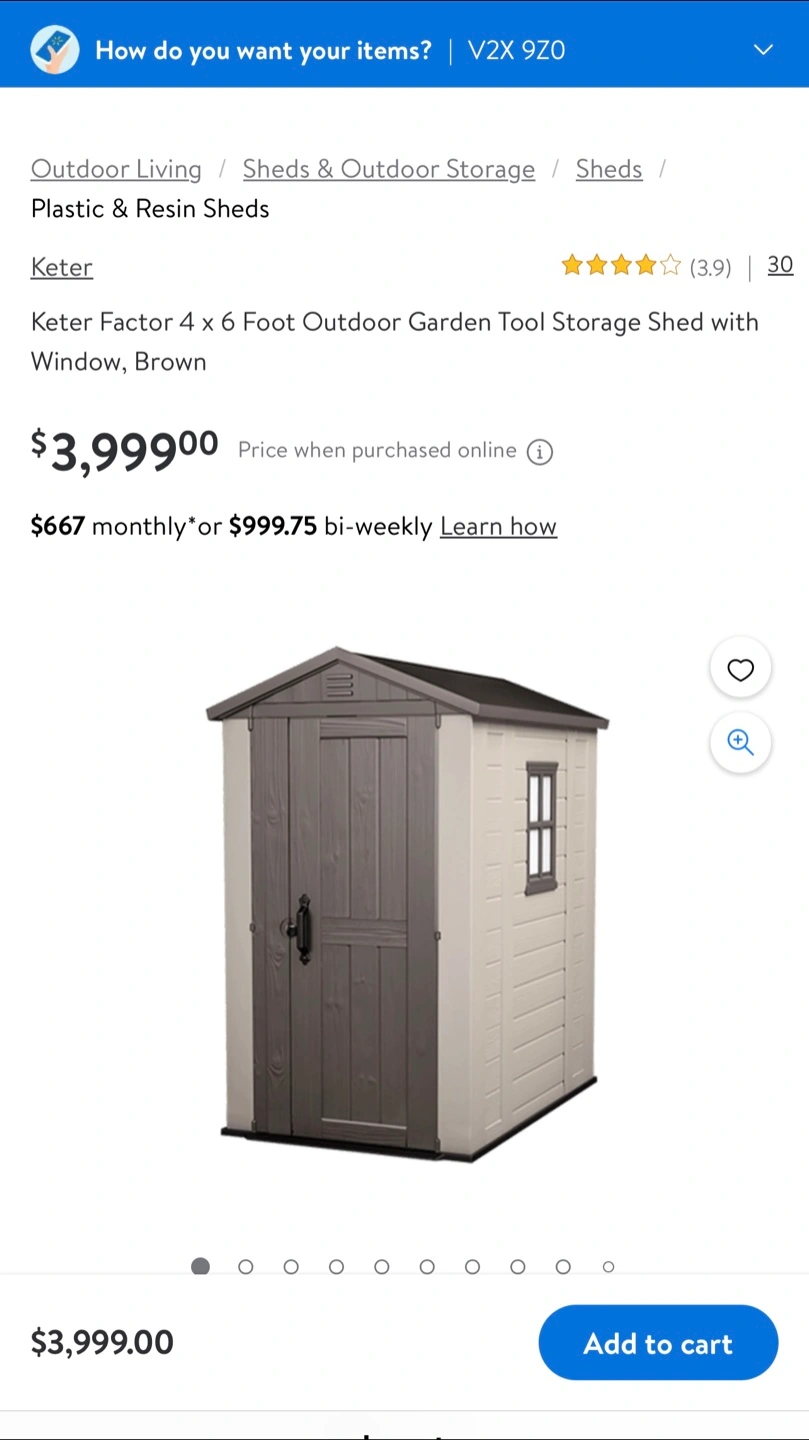This screenshot has height=1440, width=809.
Task: Zoom the product image with magnifier icon
Action: [740, 743]
